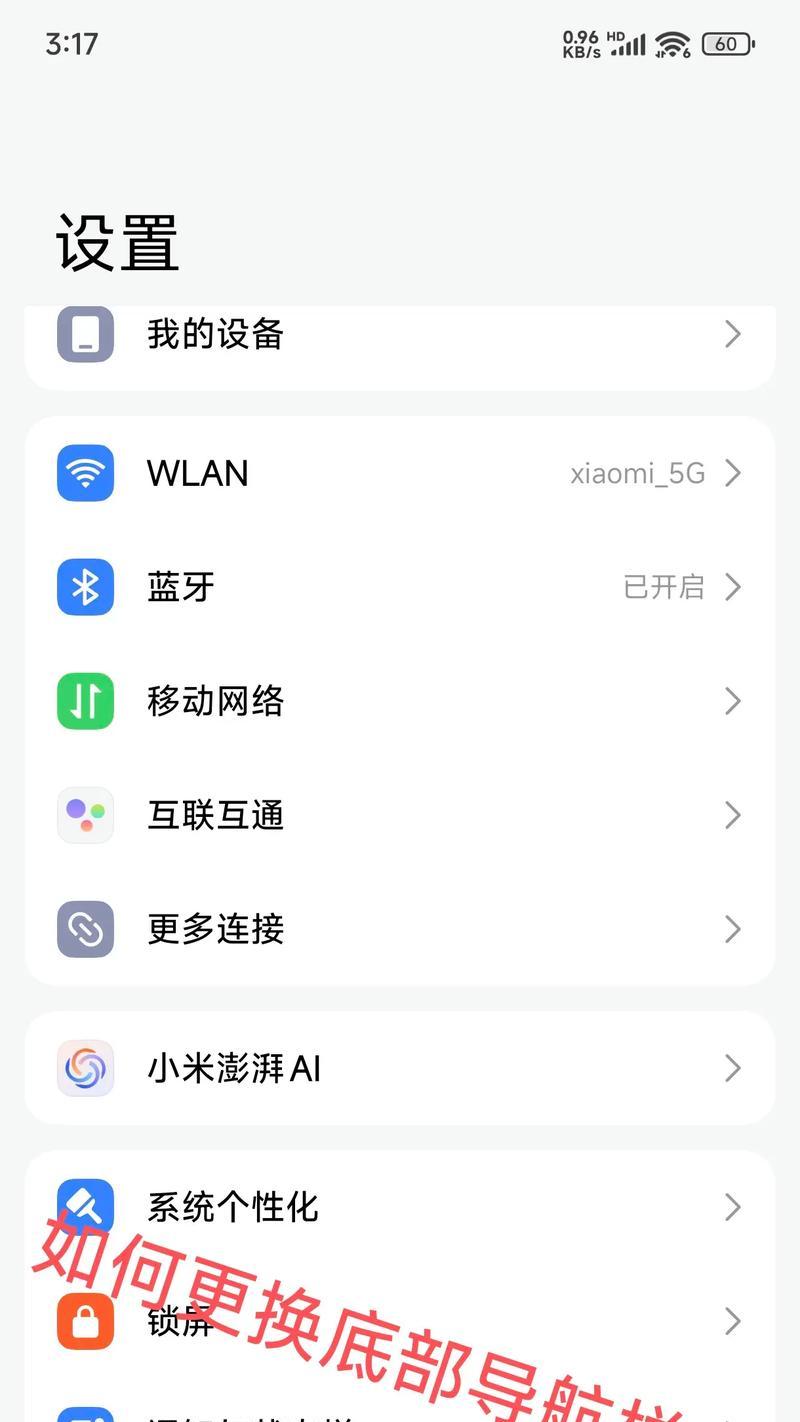Open Bluetooth to disable it
Screen dimensions: 800x1422
pyautogui.click(x=400, y=587)
